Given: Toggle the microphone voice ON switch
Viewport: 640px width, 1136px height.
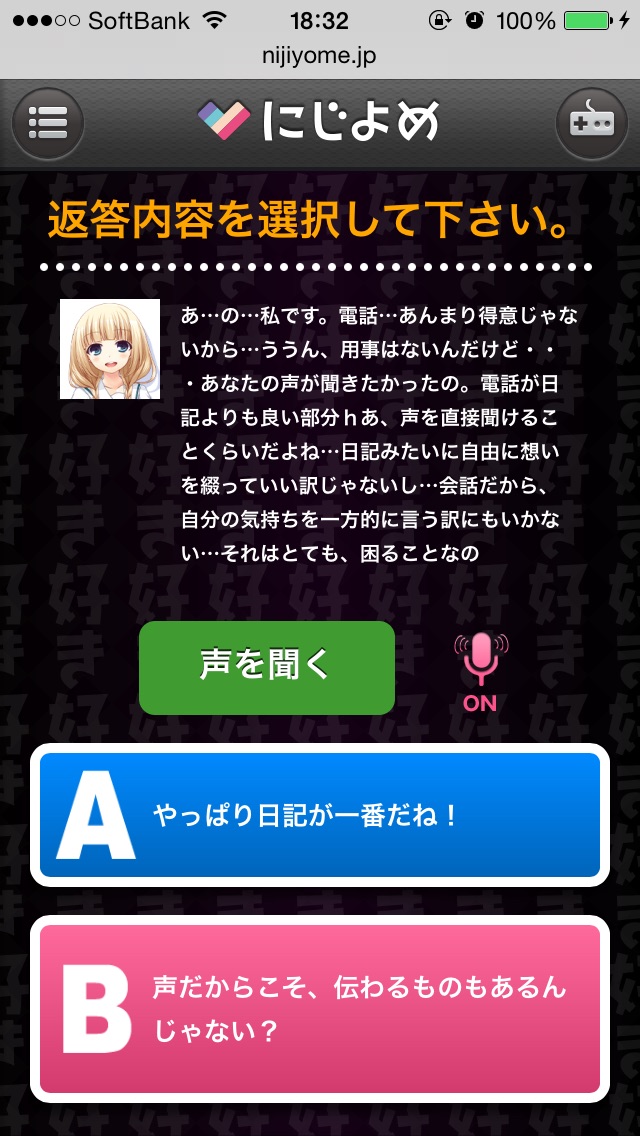Looking at the screenshot, I should click(x=481, y=671).
